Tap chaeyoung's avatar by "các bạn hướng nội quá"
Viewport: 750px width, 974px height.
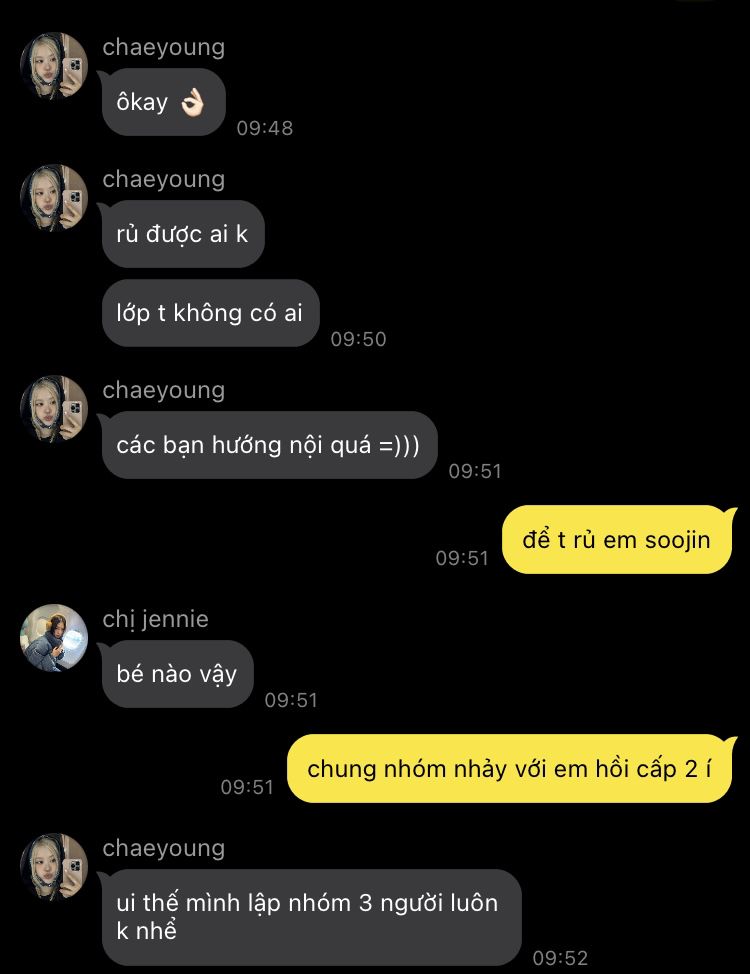[x=54, y=410]
